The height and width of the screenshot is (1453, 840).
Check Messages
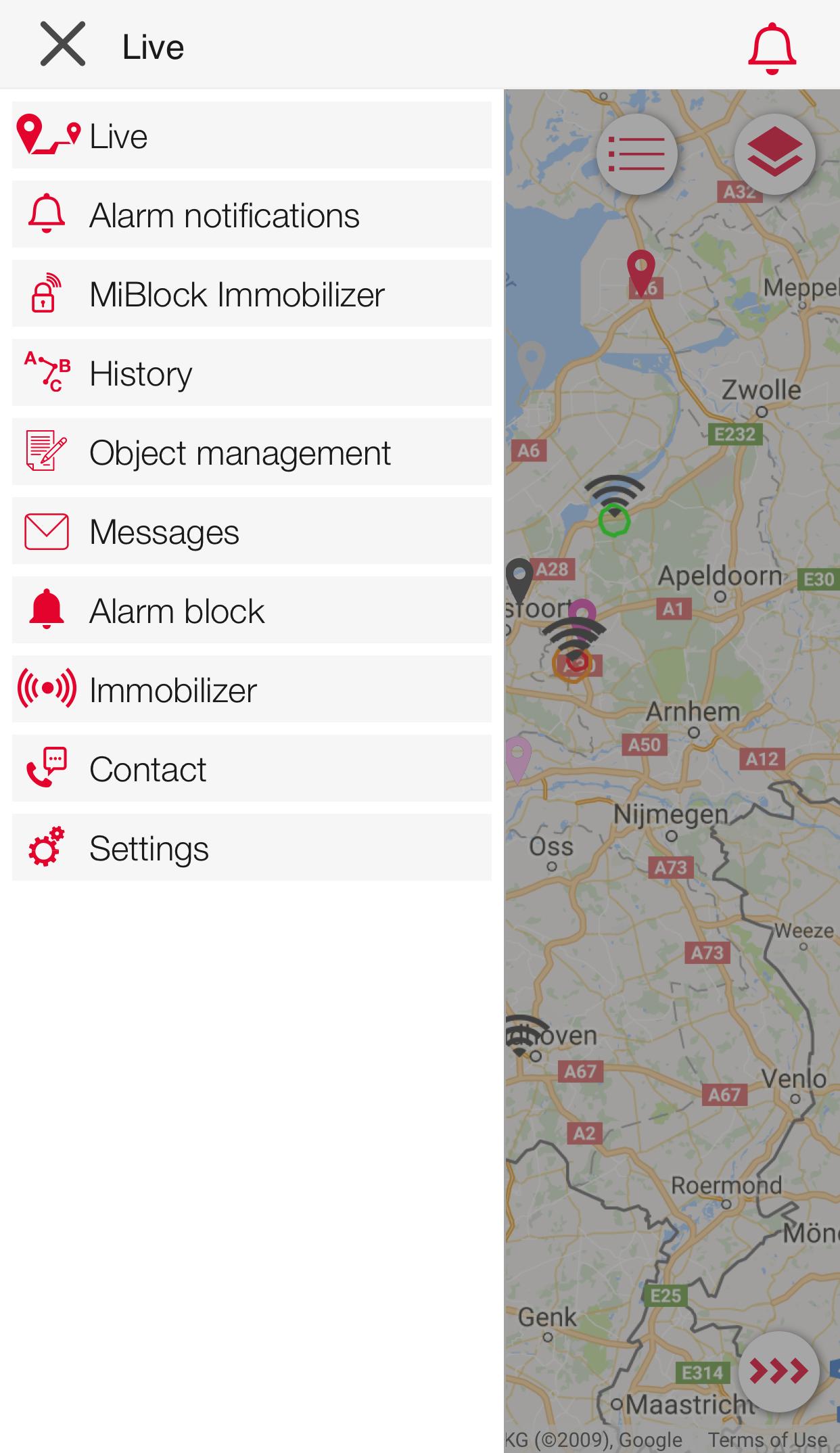click(252, 532)
